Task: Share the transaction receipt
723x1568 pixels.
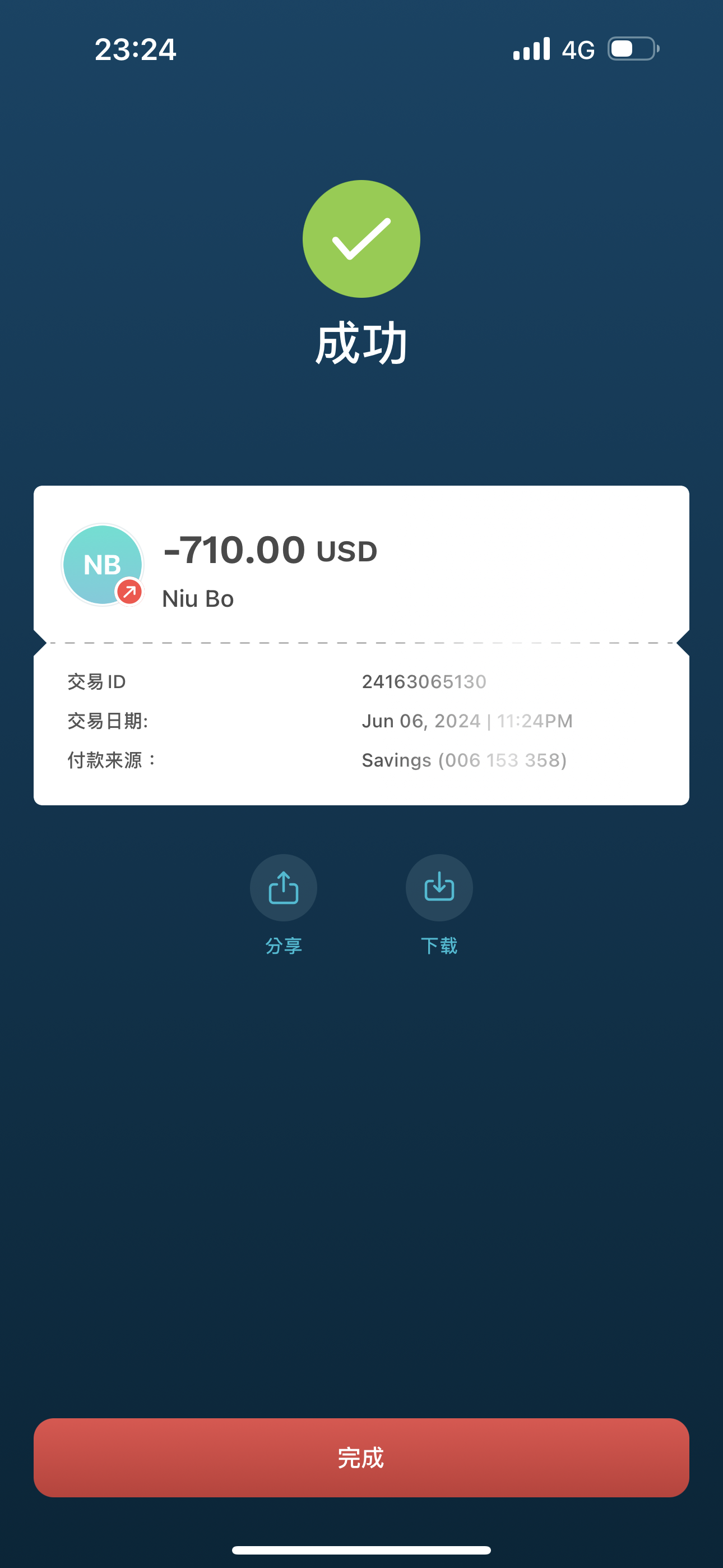Action: tap(284, 888)
